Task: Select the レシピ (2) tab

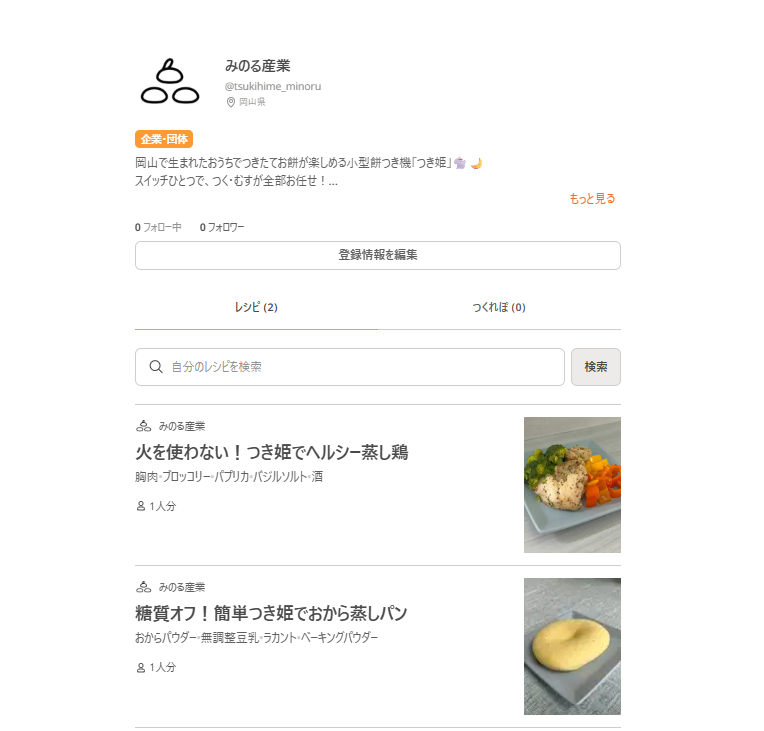Action: [x=256, y=307]
